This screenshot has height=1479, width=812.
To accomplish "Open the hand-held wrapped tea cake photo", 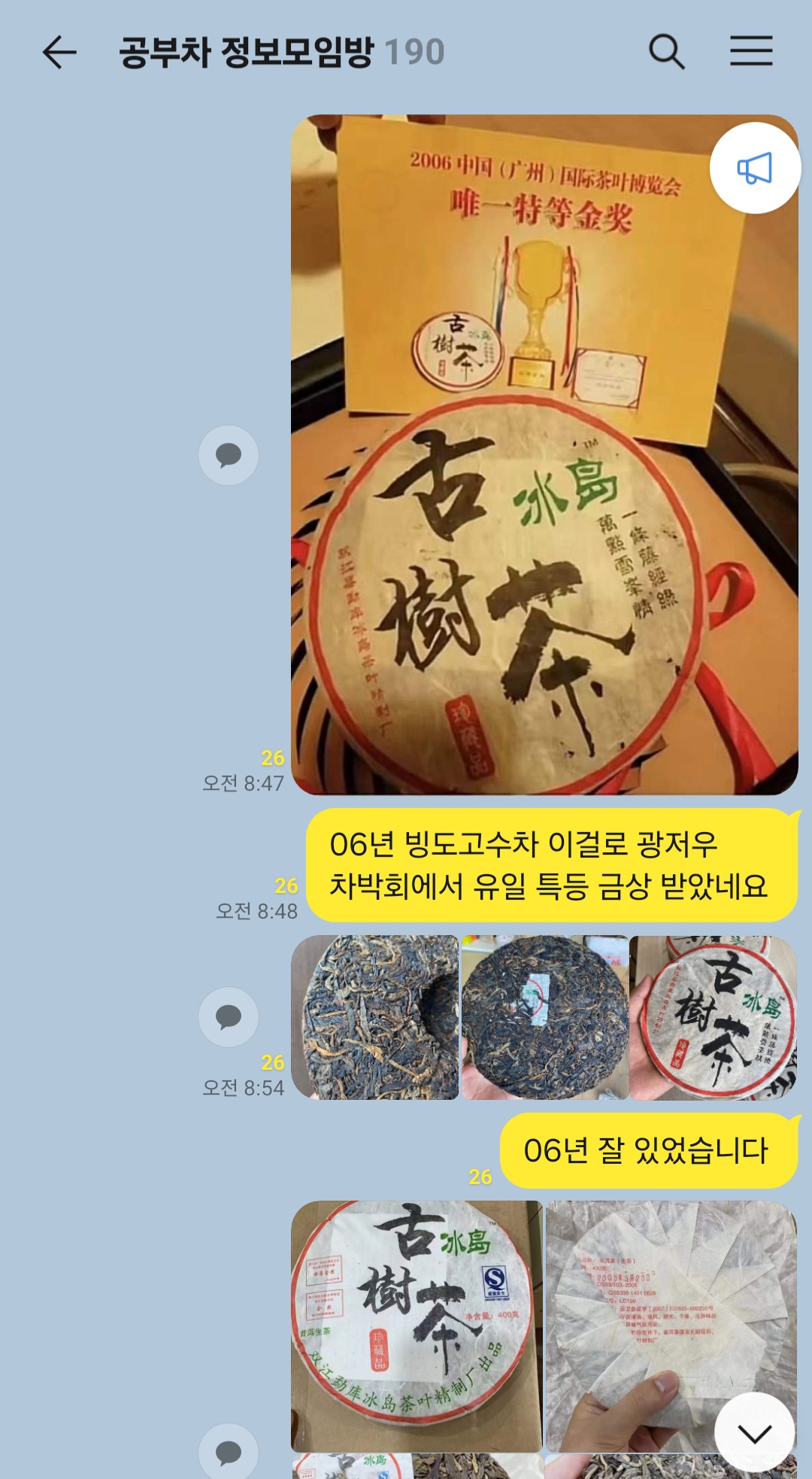I will 713,1017.
